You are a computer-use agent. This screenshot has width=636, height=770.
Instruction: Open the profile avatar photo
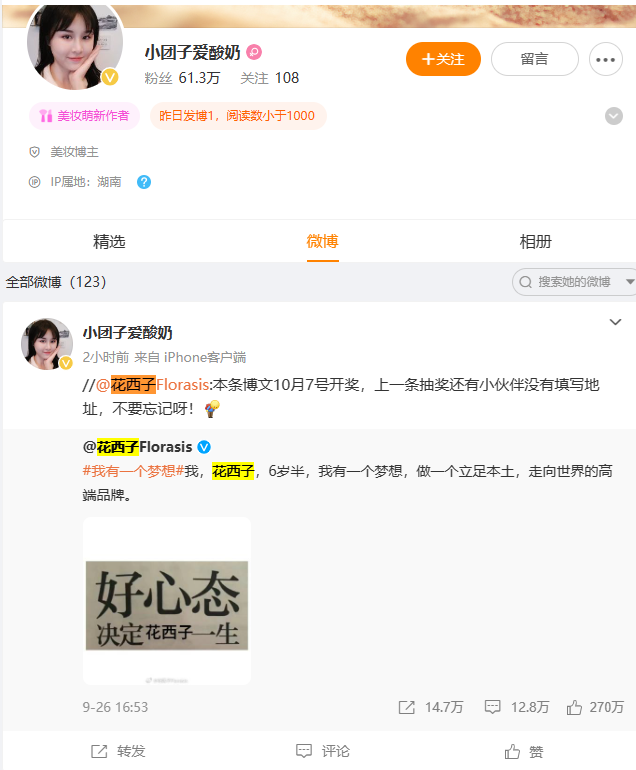point(75,45)
